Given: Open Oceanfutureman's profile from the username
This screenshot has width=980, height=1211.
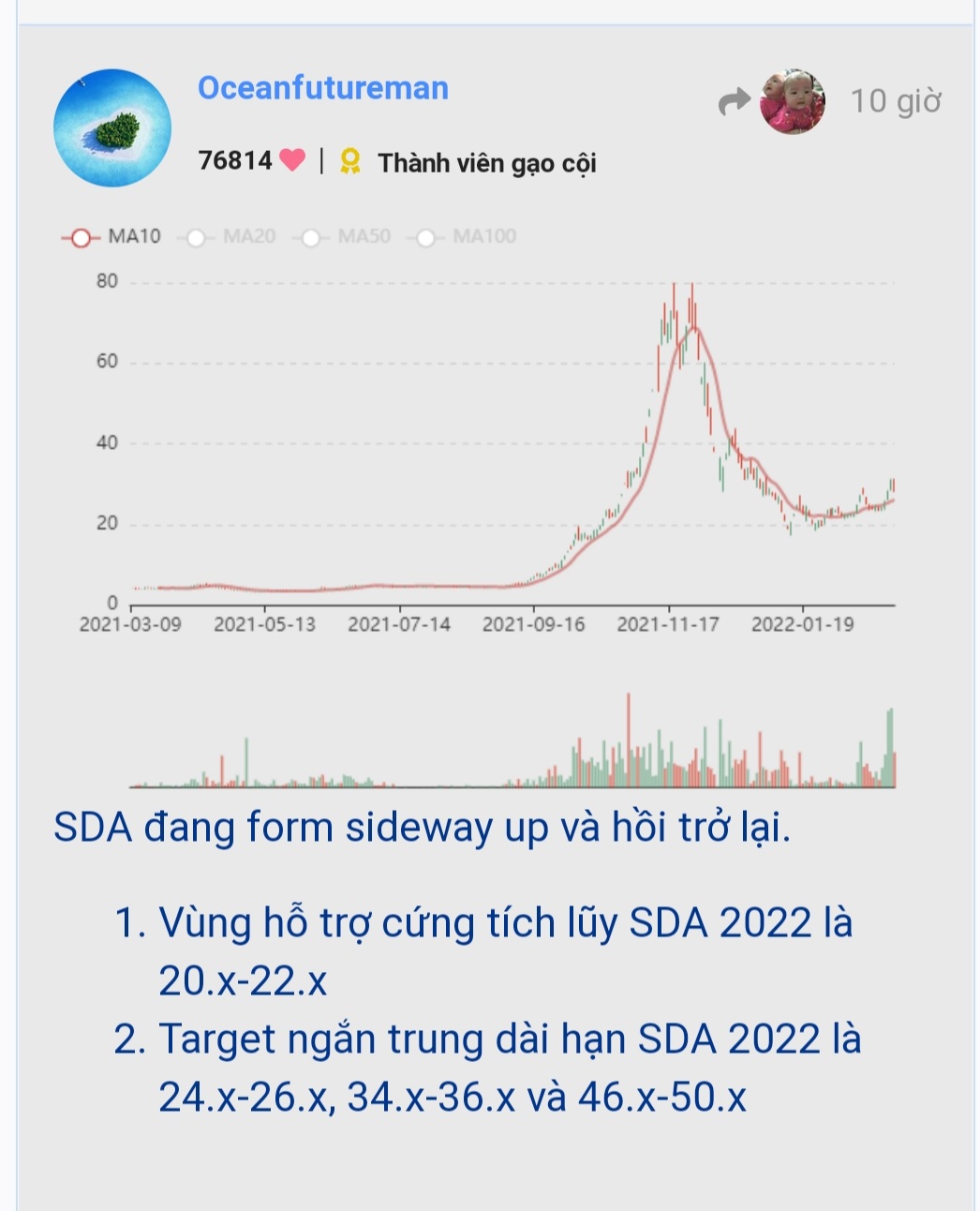Looking at the screenshot, I should pyautogui.click(x=322, y=88).
